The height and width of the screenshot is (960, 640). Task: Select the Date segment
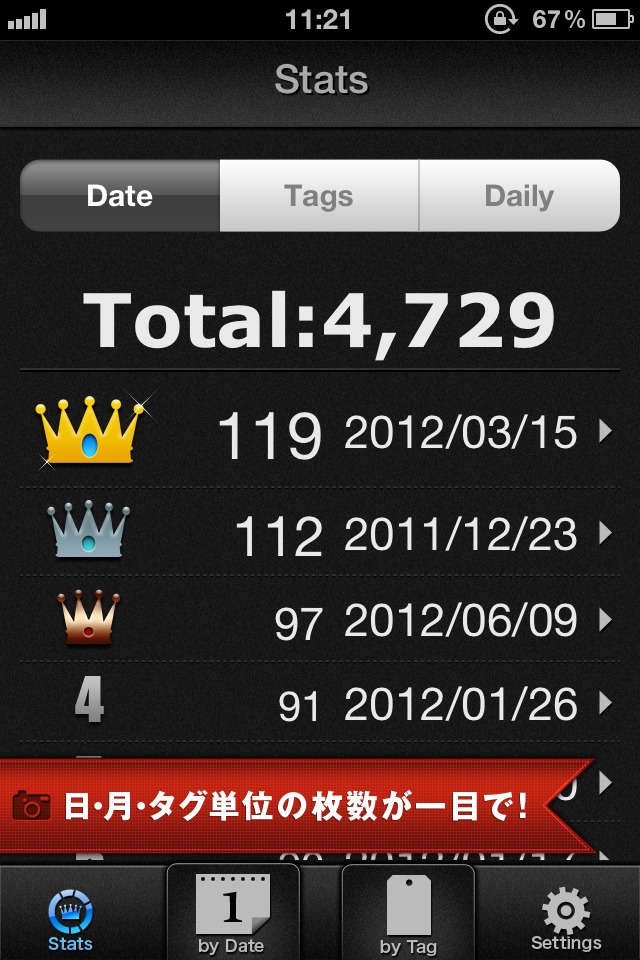[x=120, y=196]
